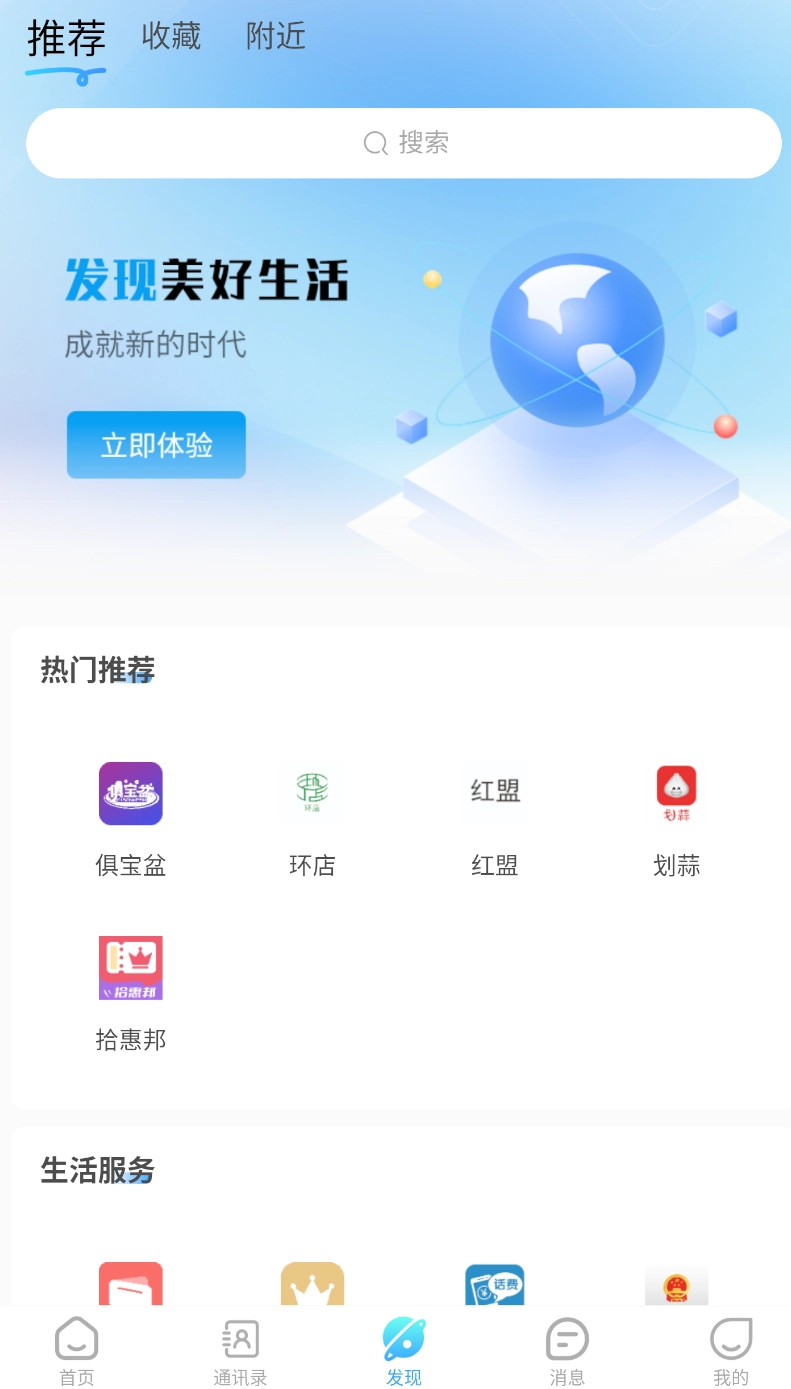Select the 发现 tab
The height and width of the screenshot is (1389, 791).
tap(404, 1350)
